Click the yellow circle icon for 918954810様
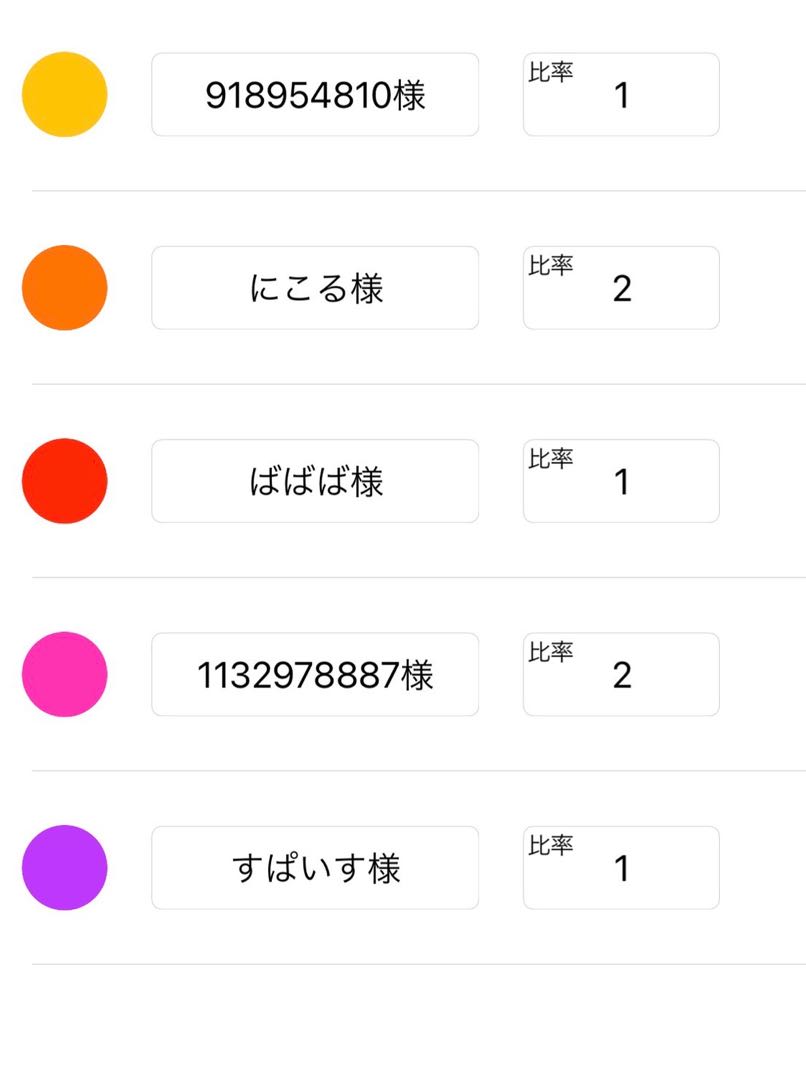Screen dimensions: 806x1080 (x=64, y=94)
